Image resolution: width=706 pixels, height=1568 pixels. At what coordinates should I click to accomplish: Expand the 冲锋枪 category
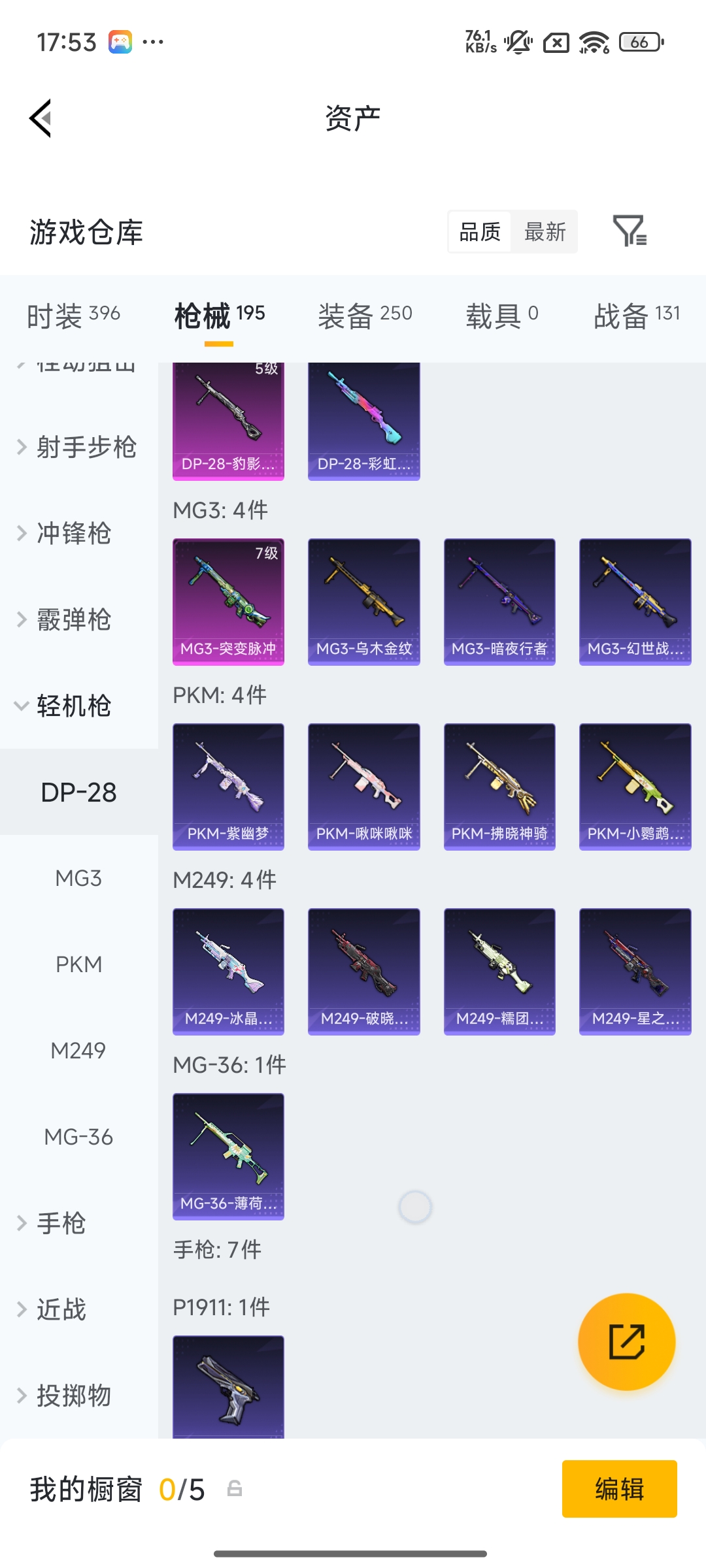[x=73, y=534]
